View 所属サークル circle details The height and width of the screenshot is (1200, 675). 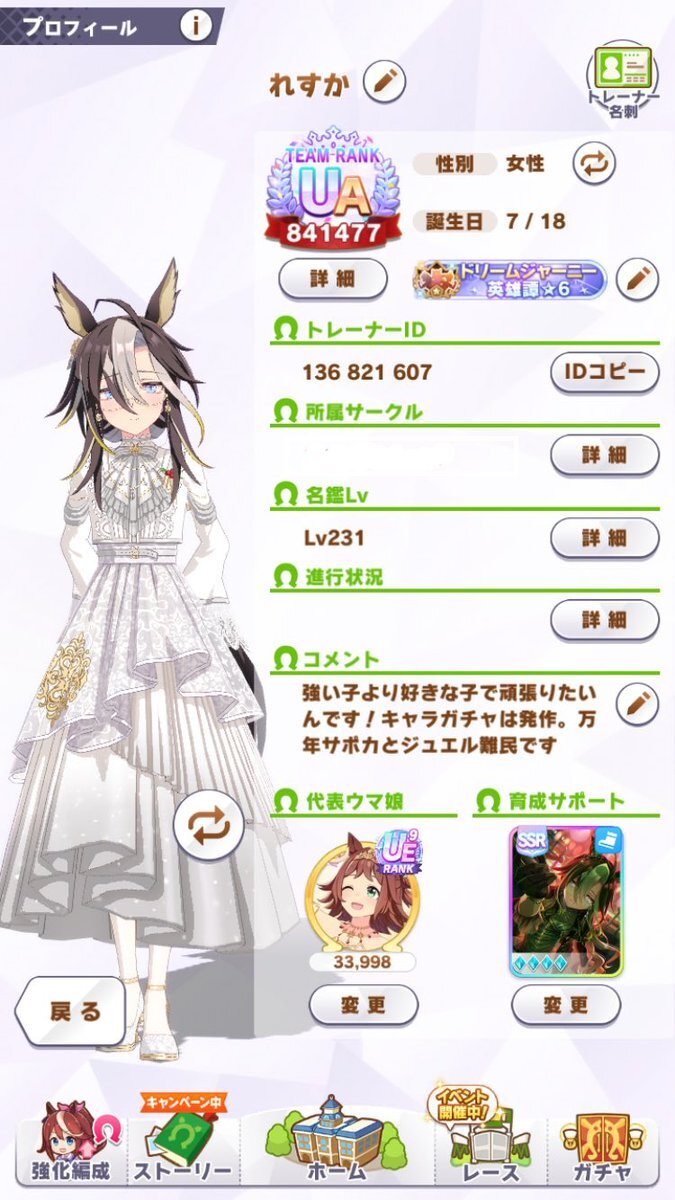[x=604, y=455]
